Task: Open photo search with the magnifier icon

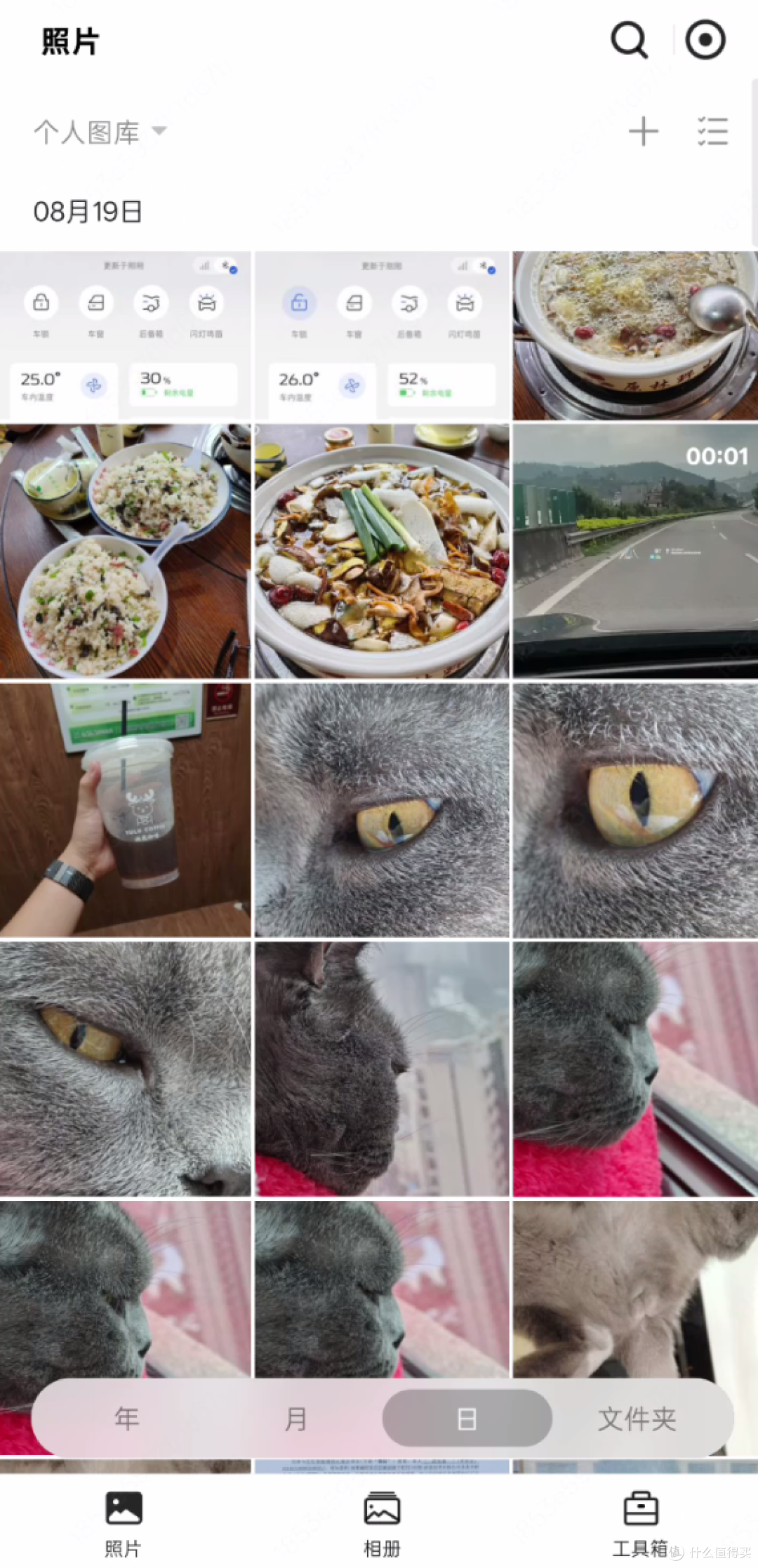Action: [x=629, y=40]
